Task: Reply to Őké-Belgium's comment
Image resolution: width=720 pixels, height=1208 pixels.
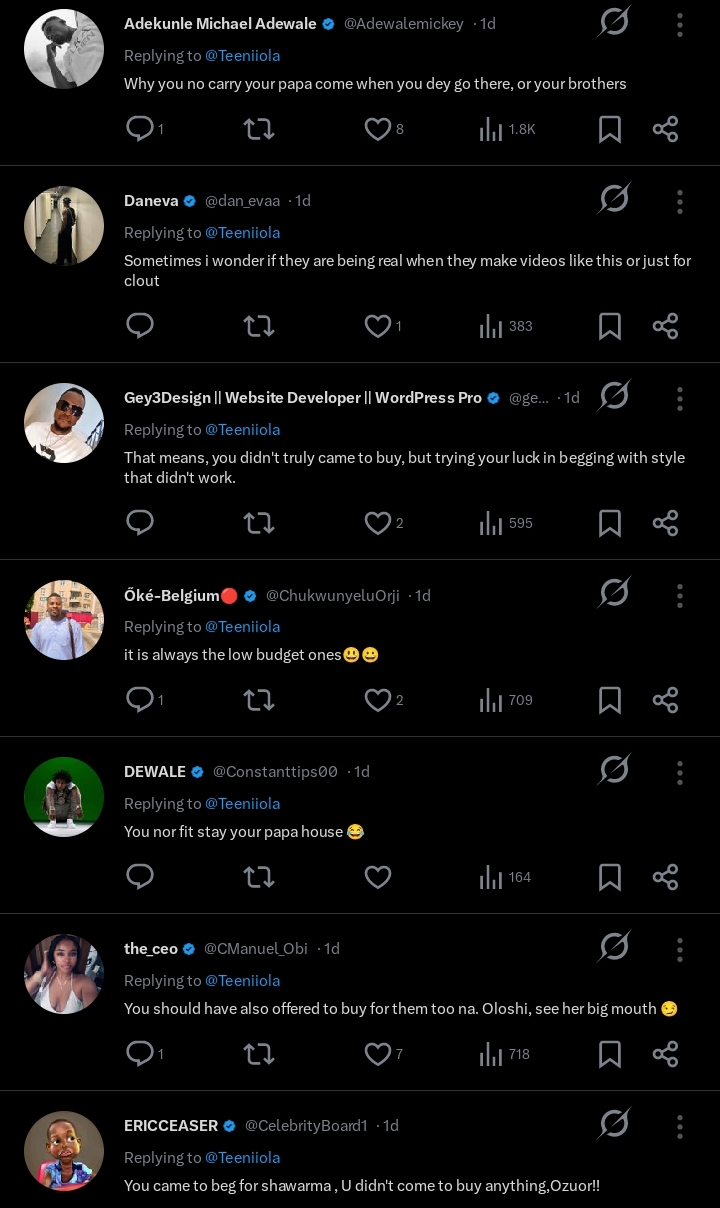Action: coord(140,700)
